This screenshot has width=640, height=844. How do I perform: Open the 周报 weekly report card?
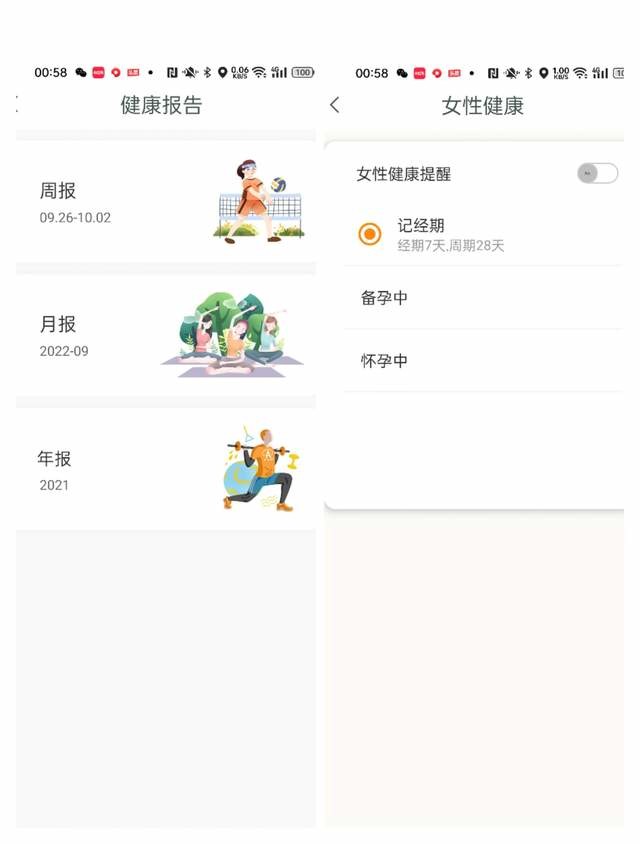[x=165, y=201]
